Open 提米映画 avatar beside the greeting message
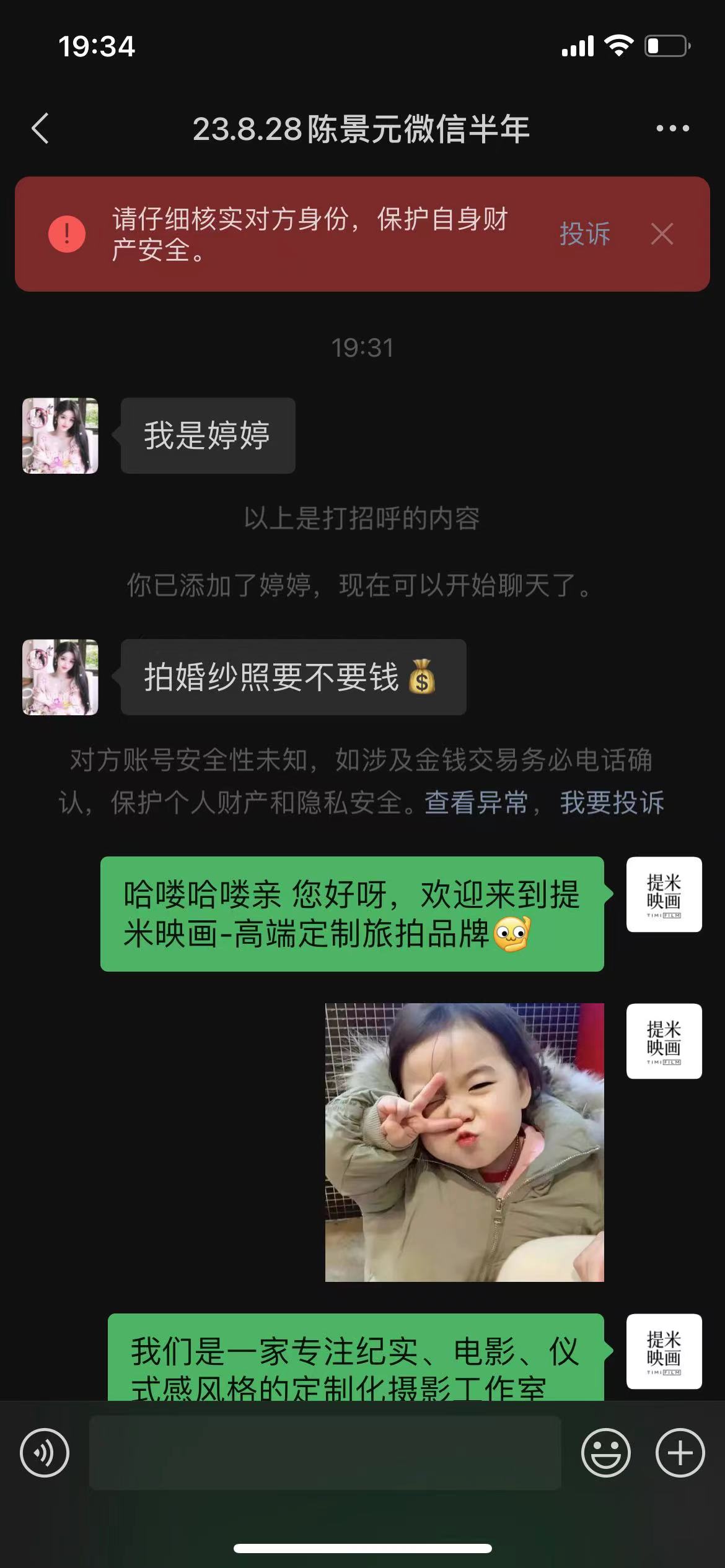Viewport: 725px width, 1568px height. coord(664,894)
